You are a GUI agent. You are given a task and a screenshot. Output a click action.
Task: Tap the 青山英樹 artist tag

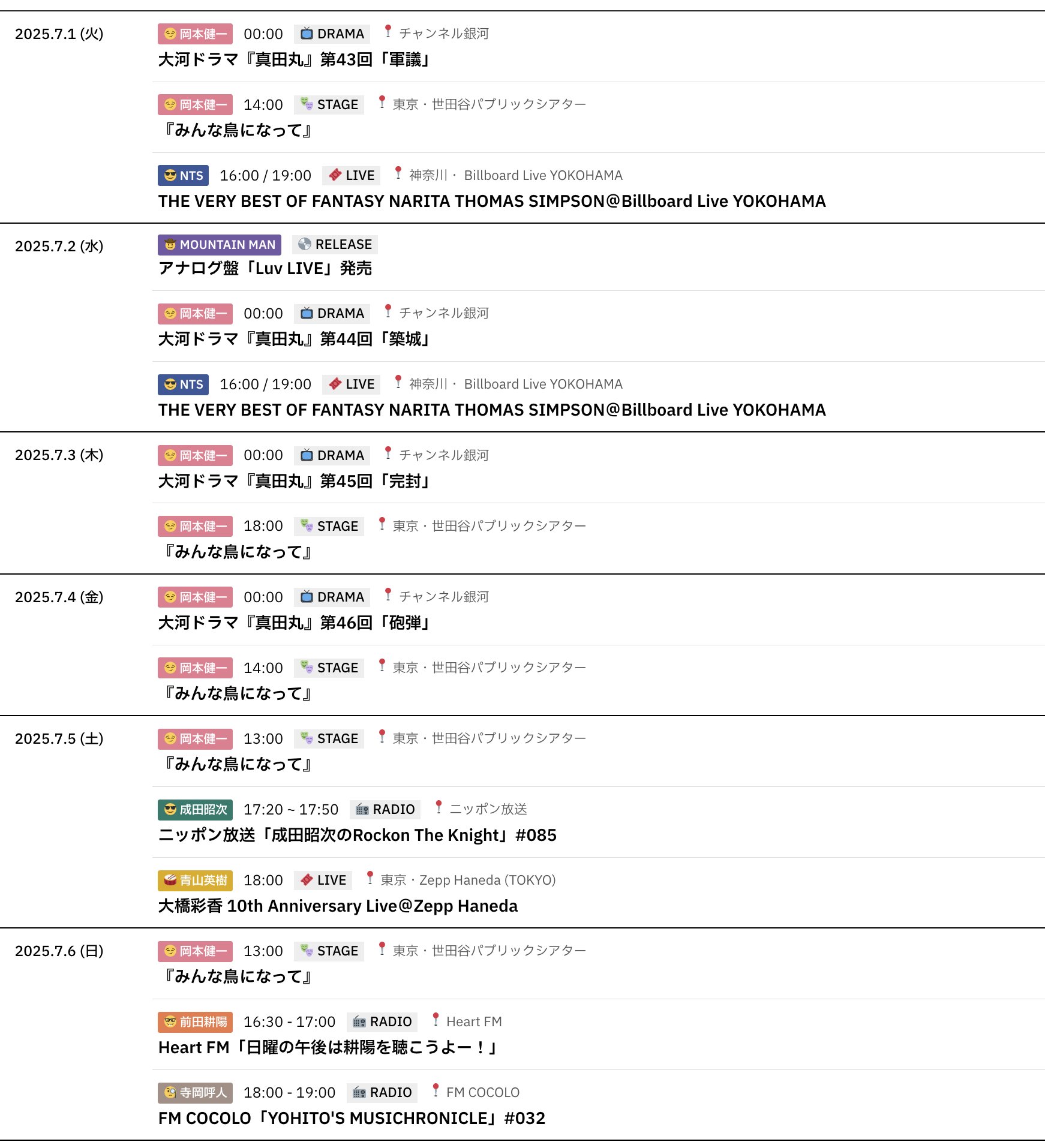pos(196,880)
